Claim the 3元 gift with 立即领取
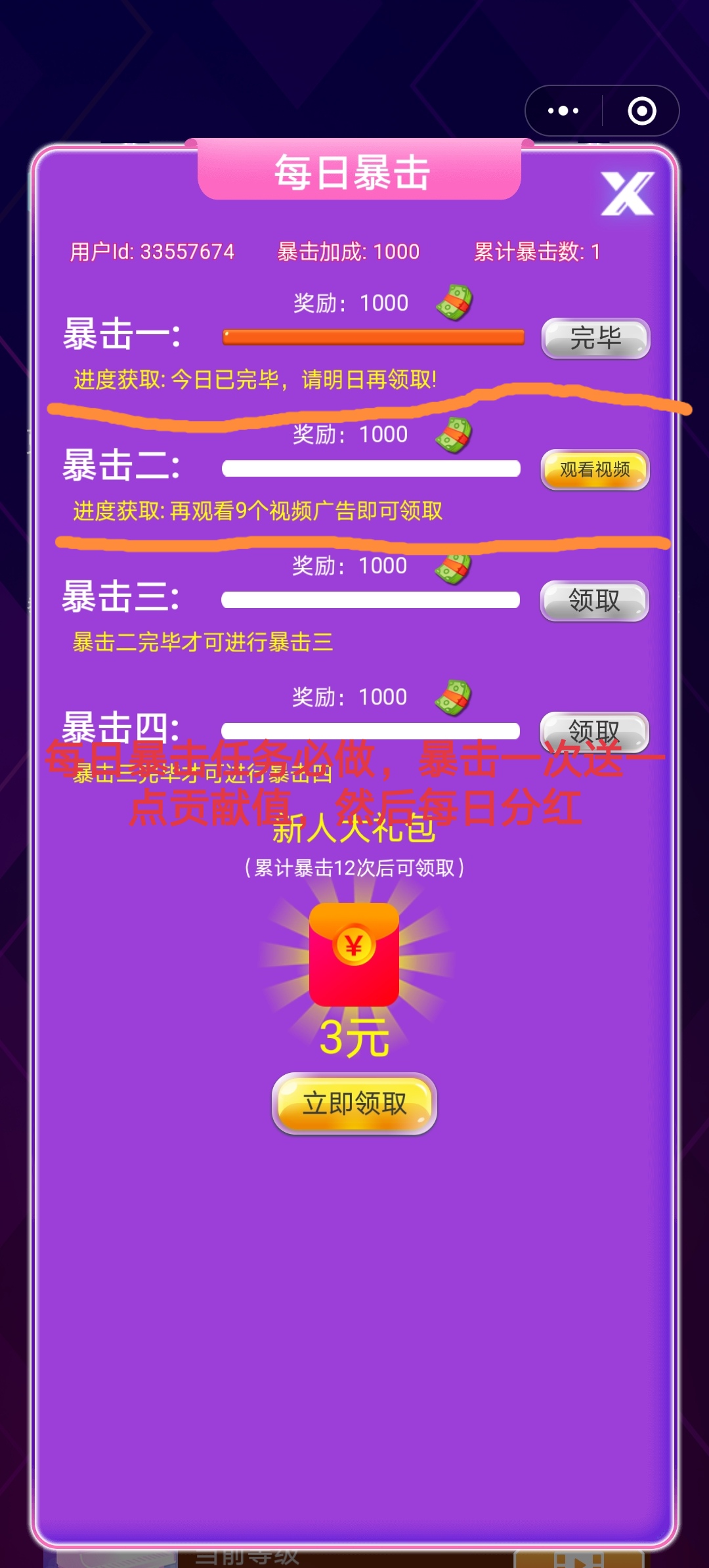709x1568 pixels. pos(354,1103)
